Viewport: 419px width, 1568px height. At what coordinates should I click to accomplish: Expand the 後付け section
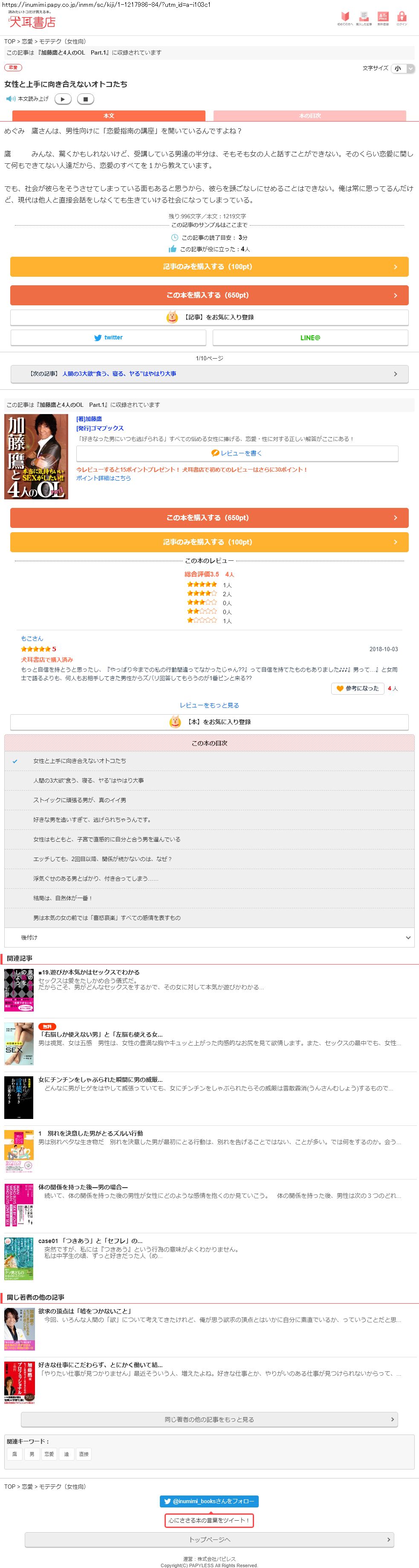pyautogui.click(x=209, y=937)
